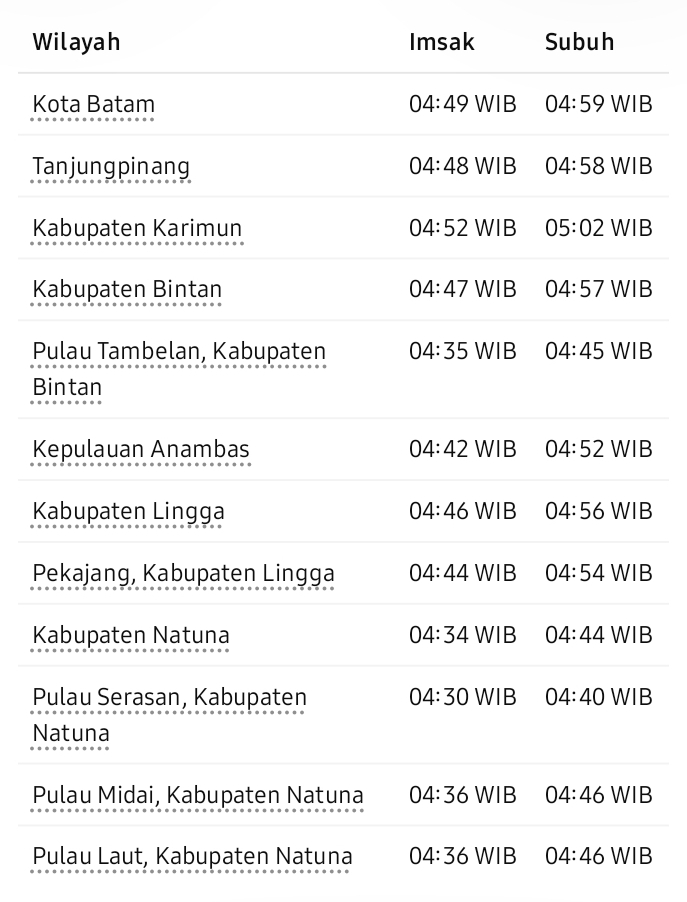Select Pulau Midai, Kabupaten Natuna link
This screenshot has height=902, width=687.
pyautogui.click(x=198, y=796)
